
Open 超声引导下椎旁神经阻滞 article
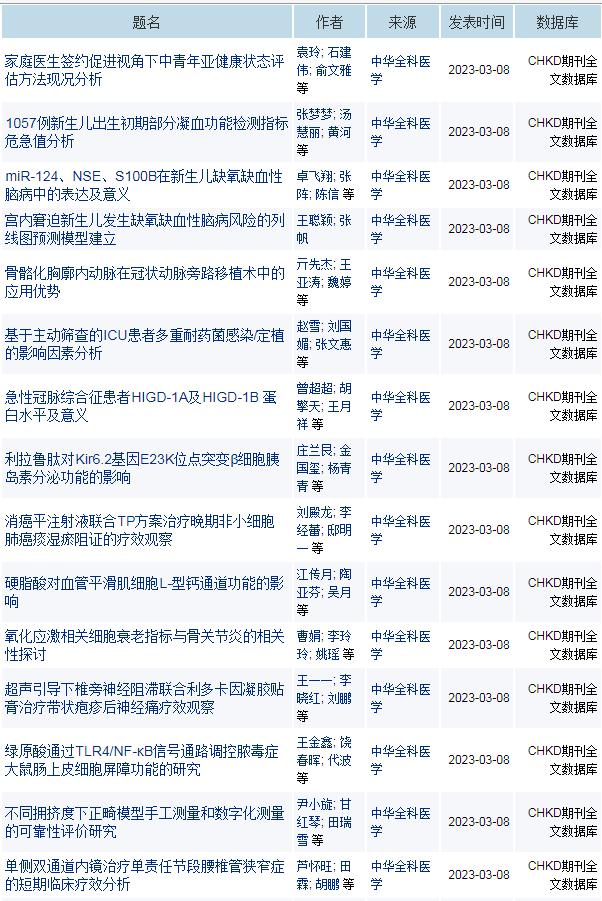point(144,698)
